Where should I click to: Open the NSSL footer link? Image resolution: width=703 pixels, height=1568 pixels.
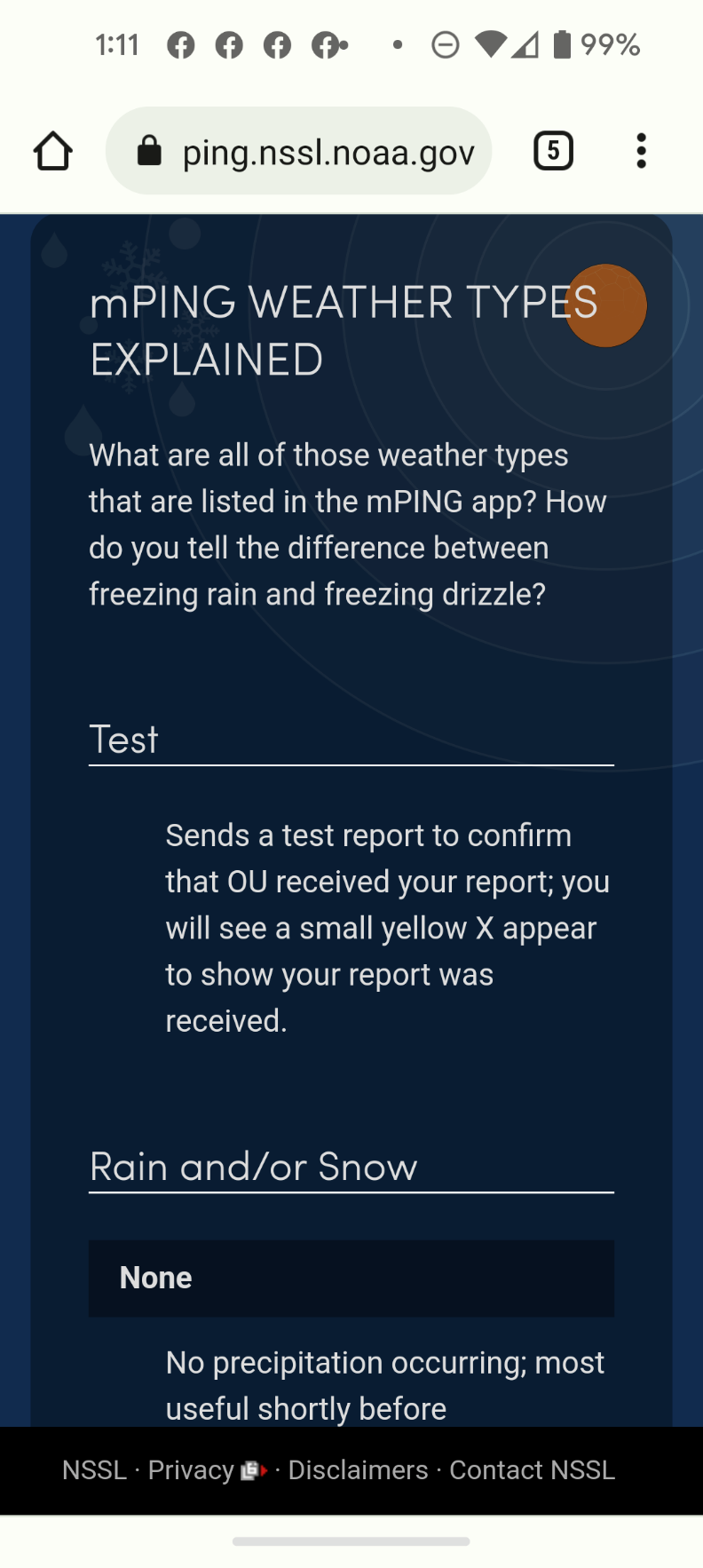coord(94,1470)
